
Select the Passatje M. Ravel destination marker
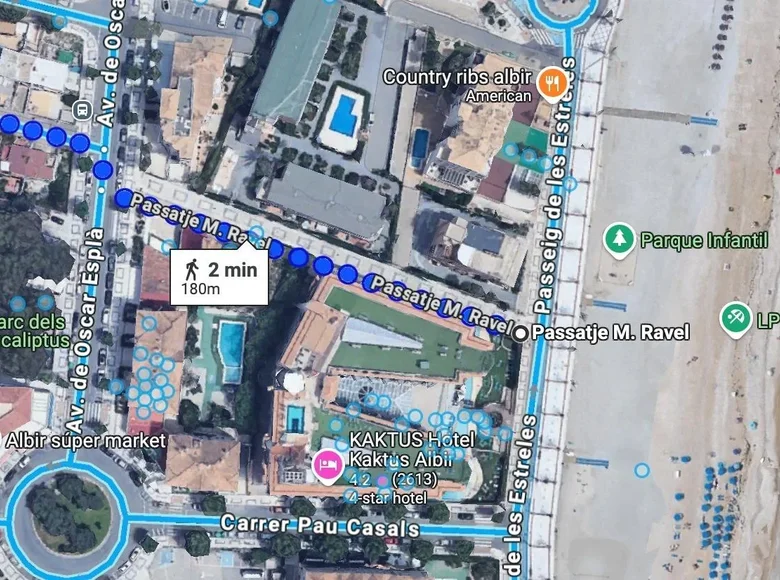[520, 332]
